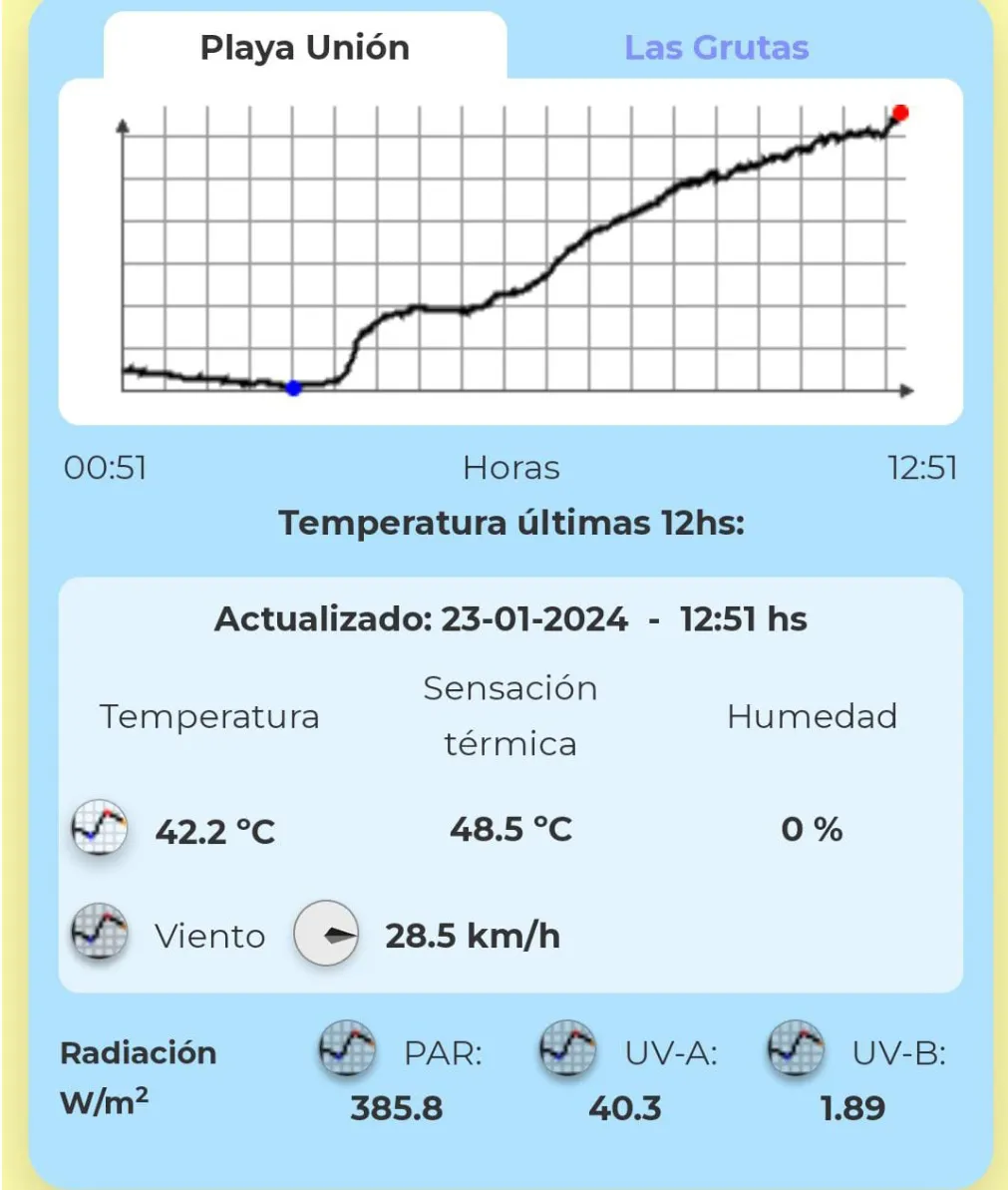Click the Horas axis label

510,467
